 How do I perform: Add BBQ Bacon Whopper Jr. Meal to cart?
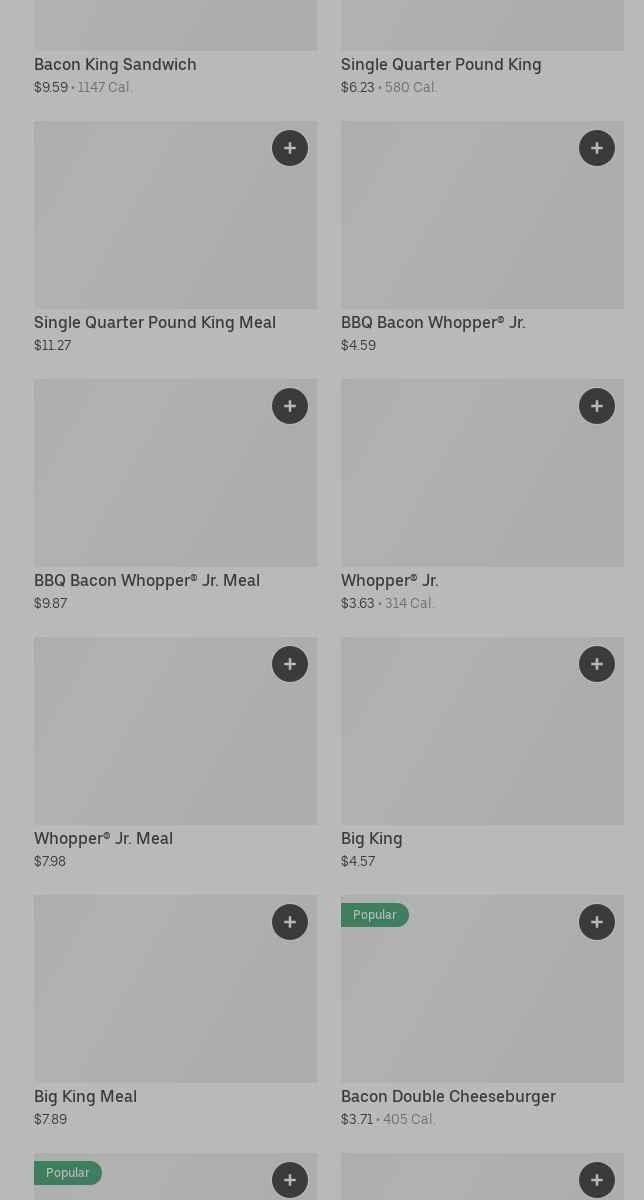pyautogui.click(x=290, y=406)
